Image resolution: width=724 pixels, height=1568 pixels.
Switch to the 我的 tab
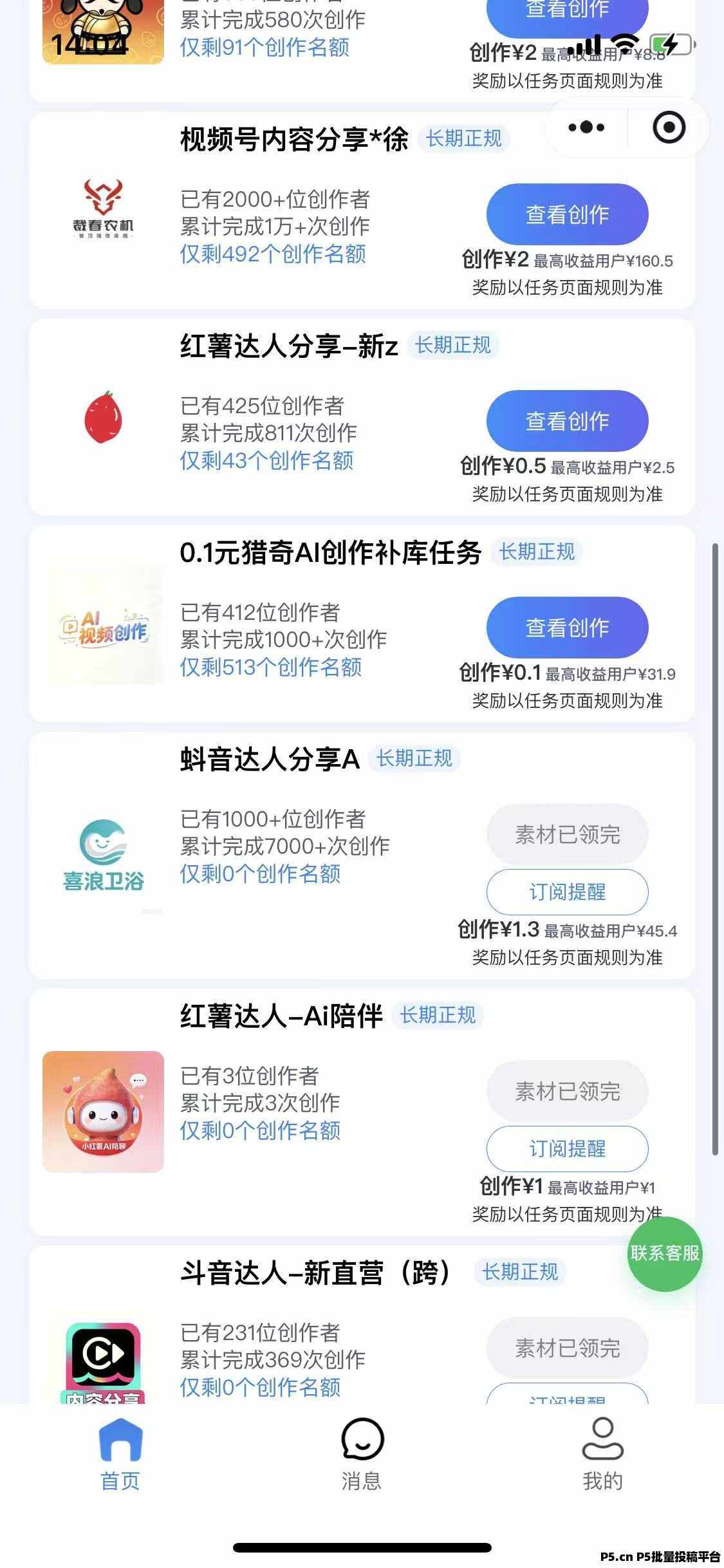602,1454
